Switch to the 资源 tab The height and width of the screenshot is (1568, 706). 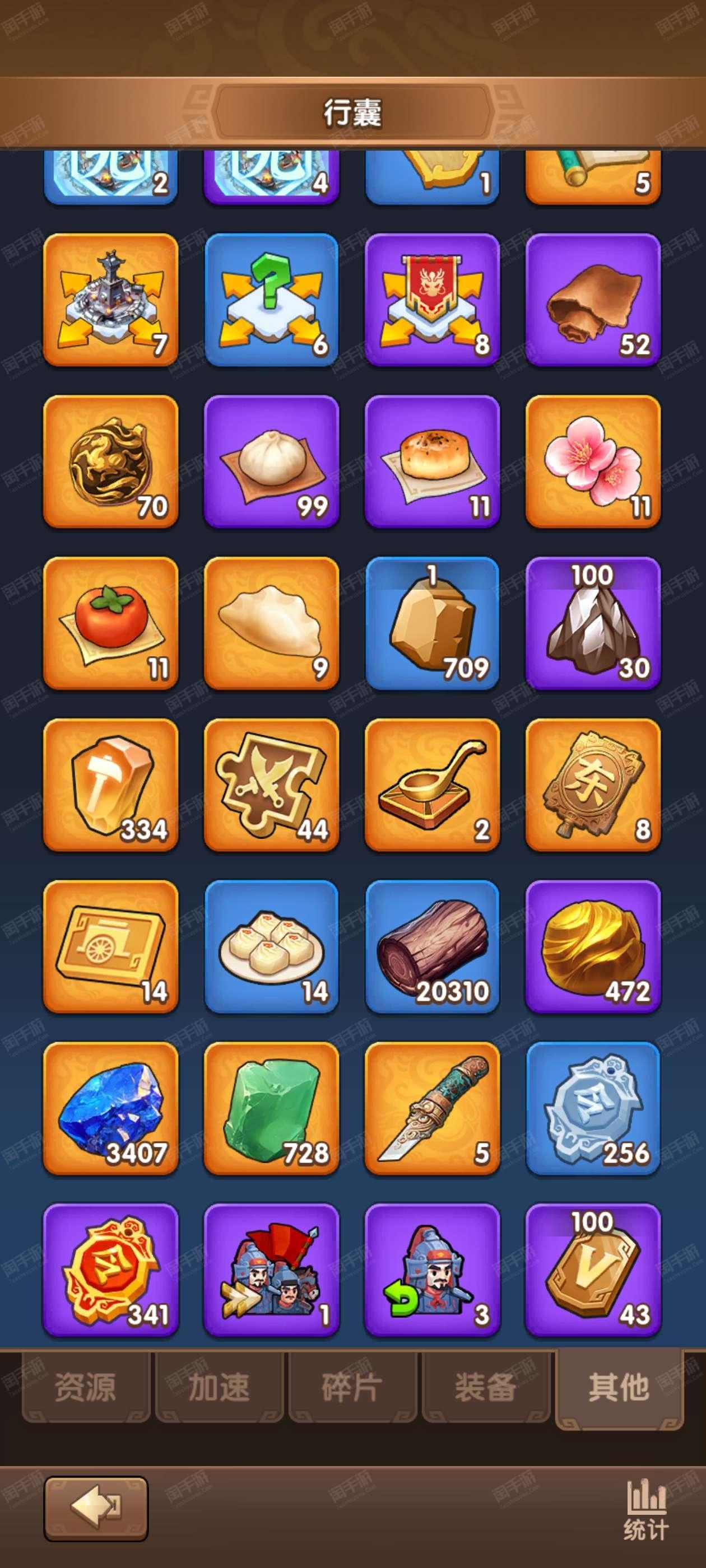point(86,1387)
